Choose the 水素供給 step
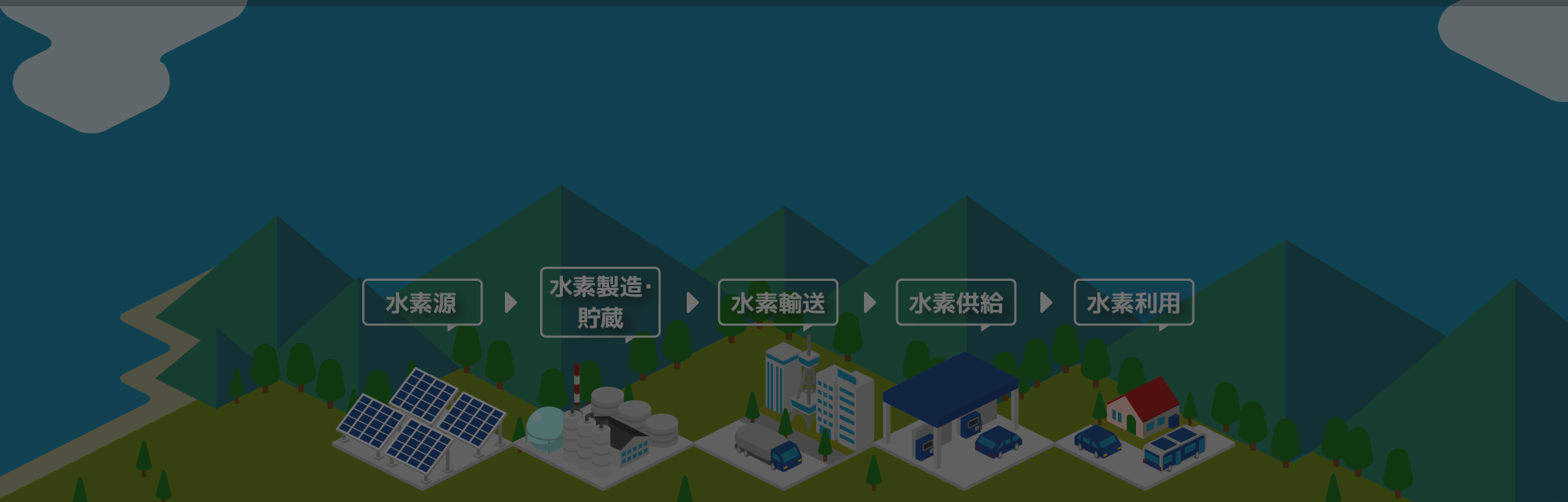 point(956,303)
